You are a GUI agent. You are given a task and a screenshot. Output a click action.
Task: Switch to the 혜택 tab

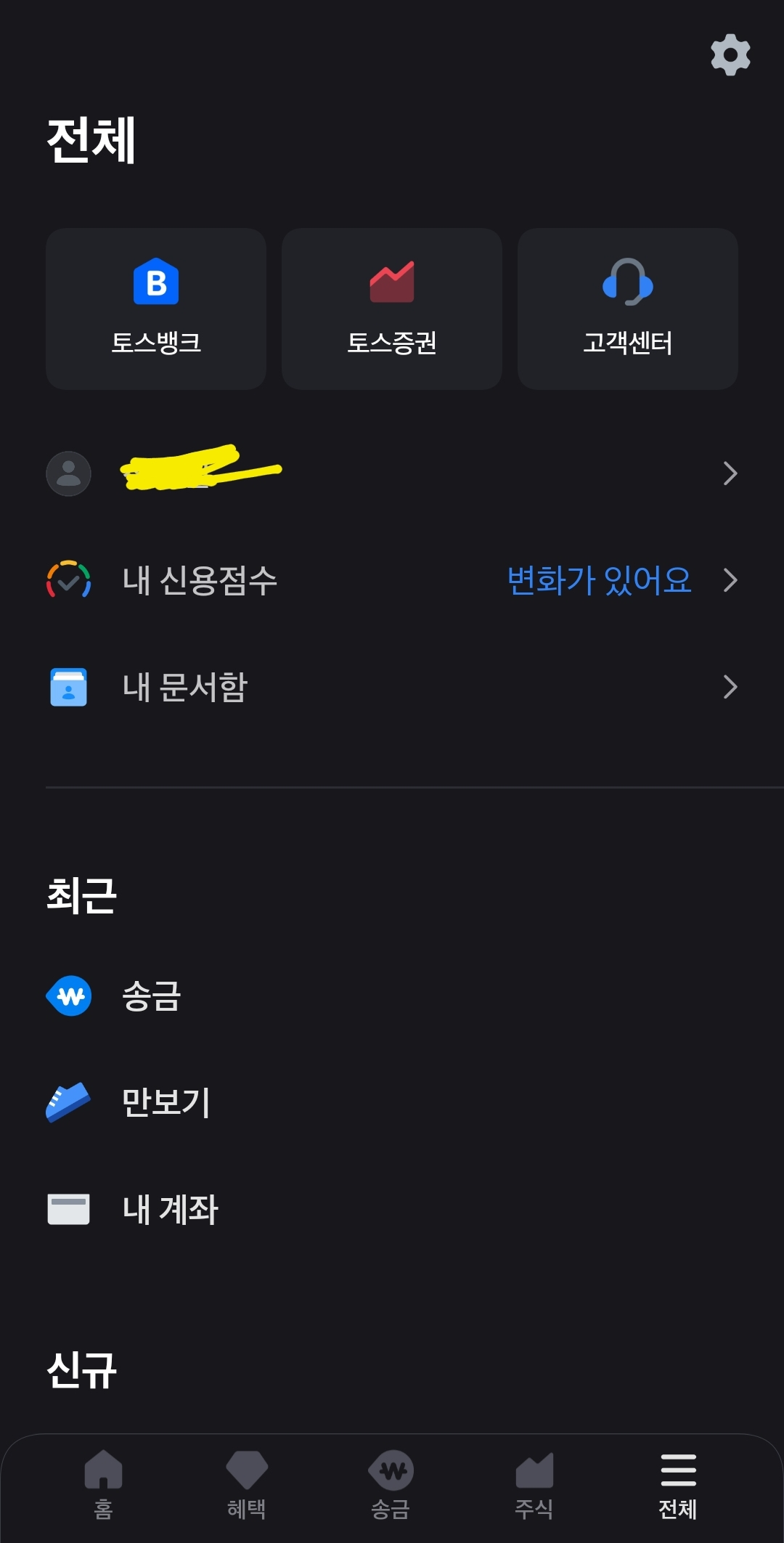[x=247, y=1485]
